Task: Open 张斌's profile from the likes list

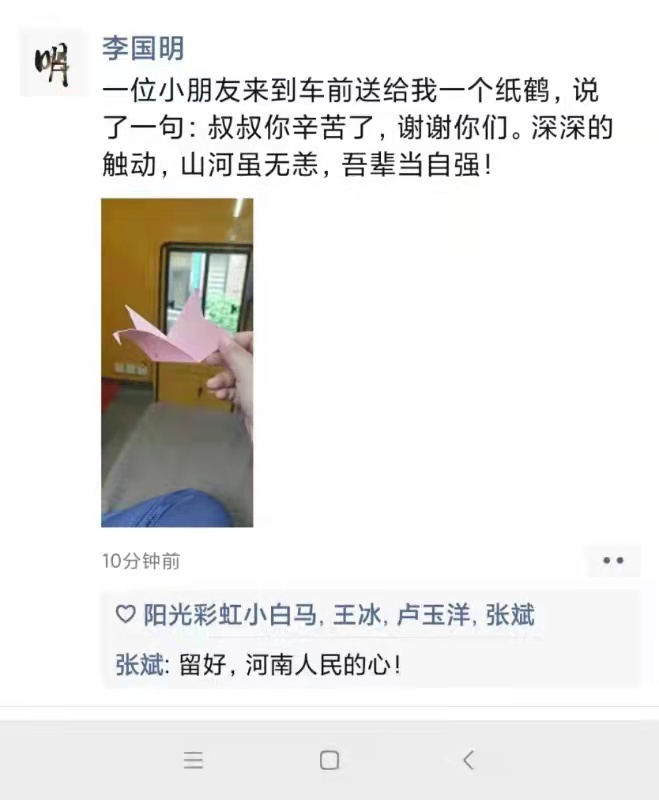Action: click(x=509, y=615)
